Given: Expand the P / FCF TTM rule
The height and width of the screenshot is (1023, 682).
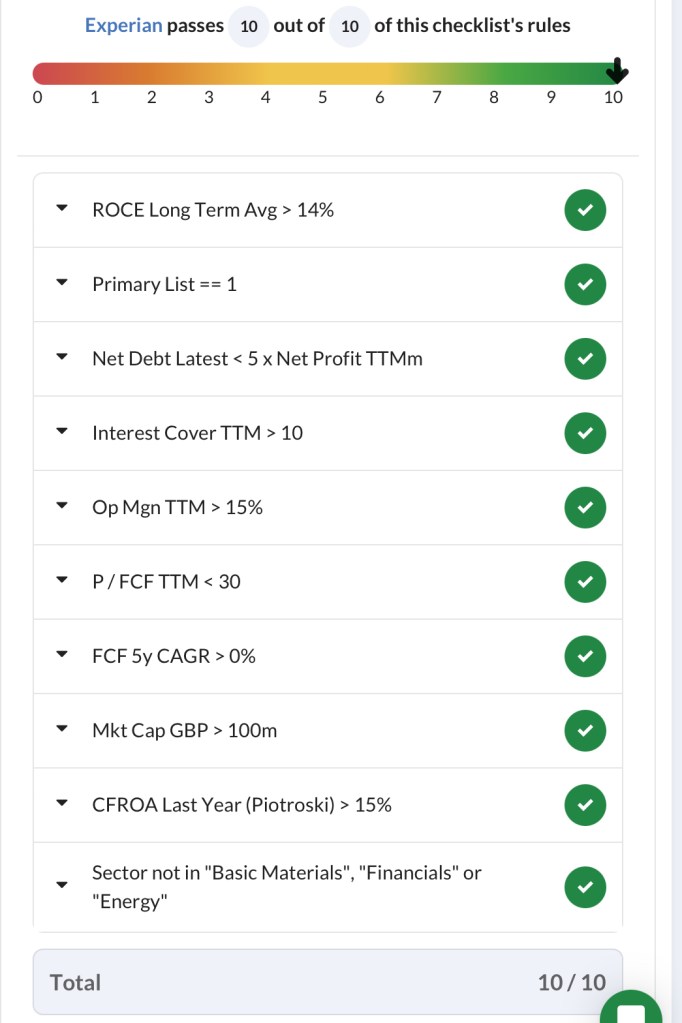Looking at the screenshot, I should click(62, 581).
